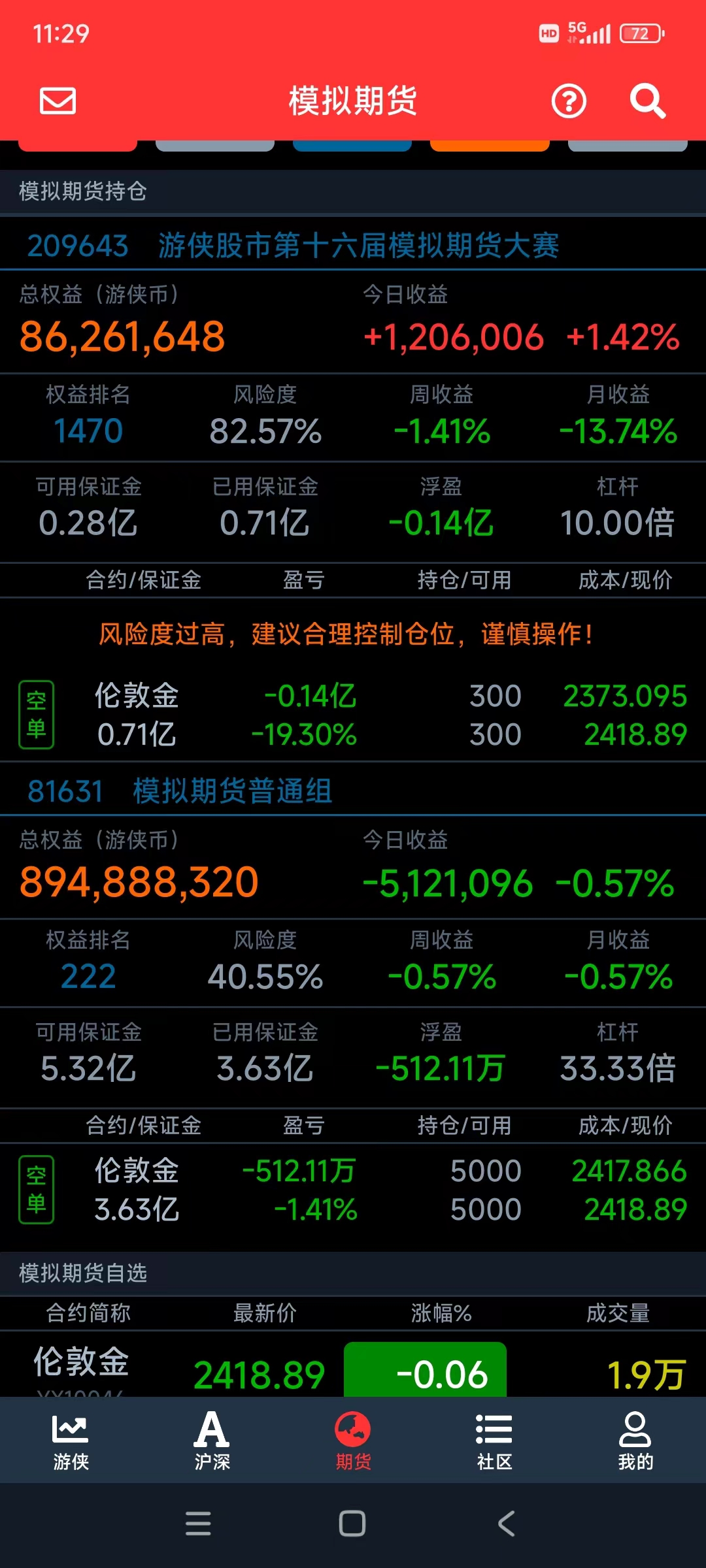Switch to the 沪深 tab
The image size is (706, 1568).
tap(212, 1441)
